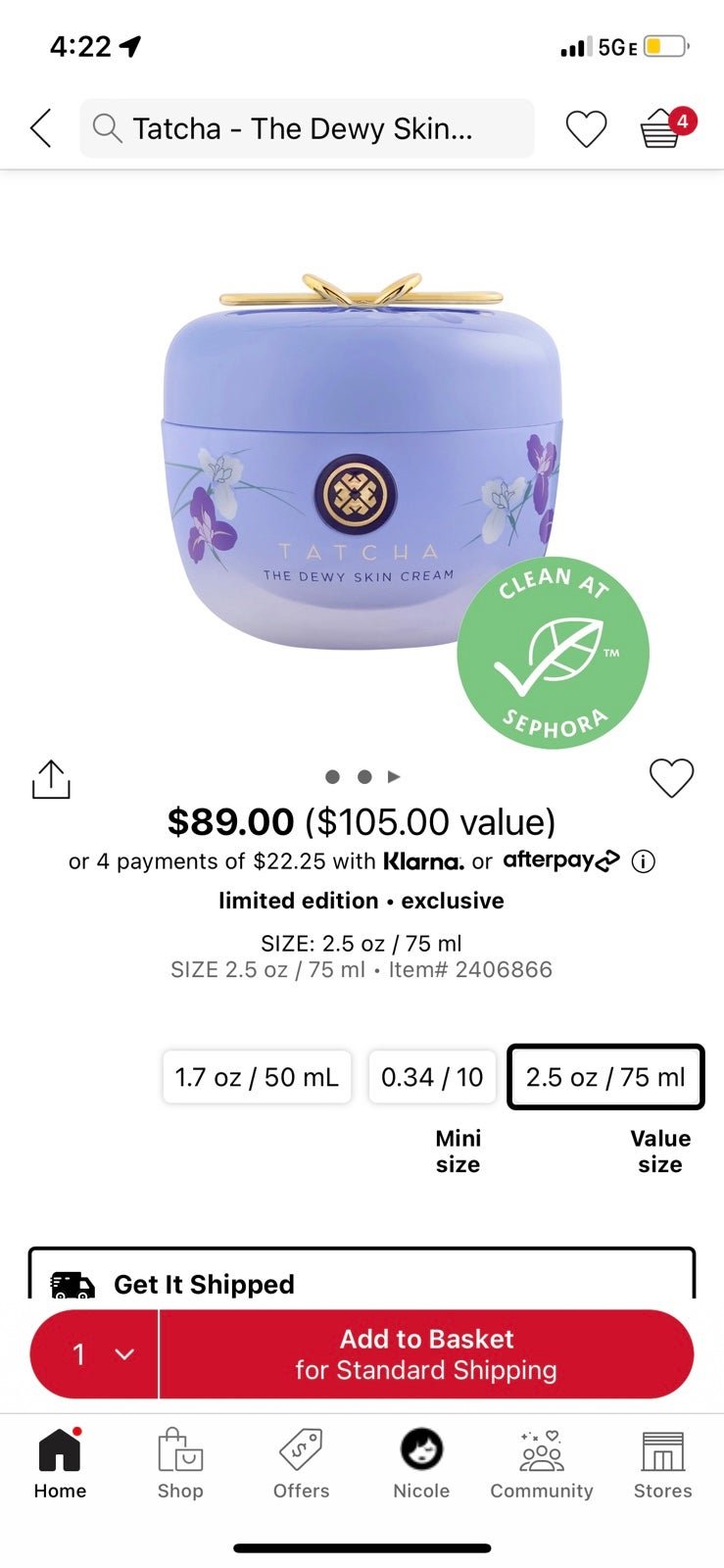Add to Basket for Standard Shipping
The width and height of the screenshot is (724, 1568).
pyautogui.click(x=426, y=1354)
